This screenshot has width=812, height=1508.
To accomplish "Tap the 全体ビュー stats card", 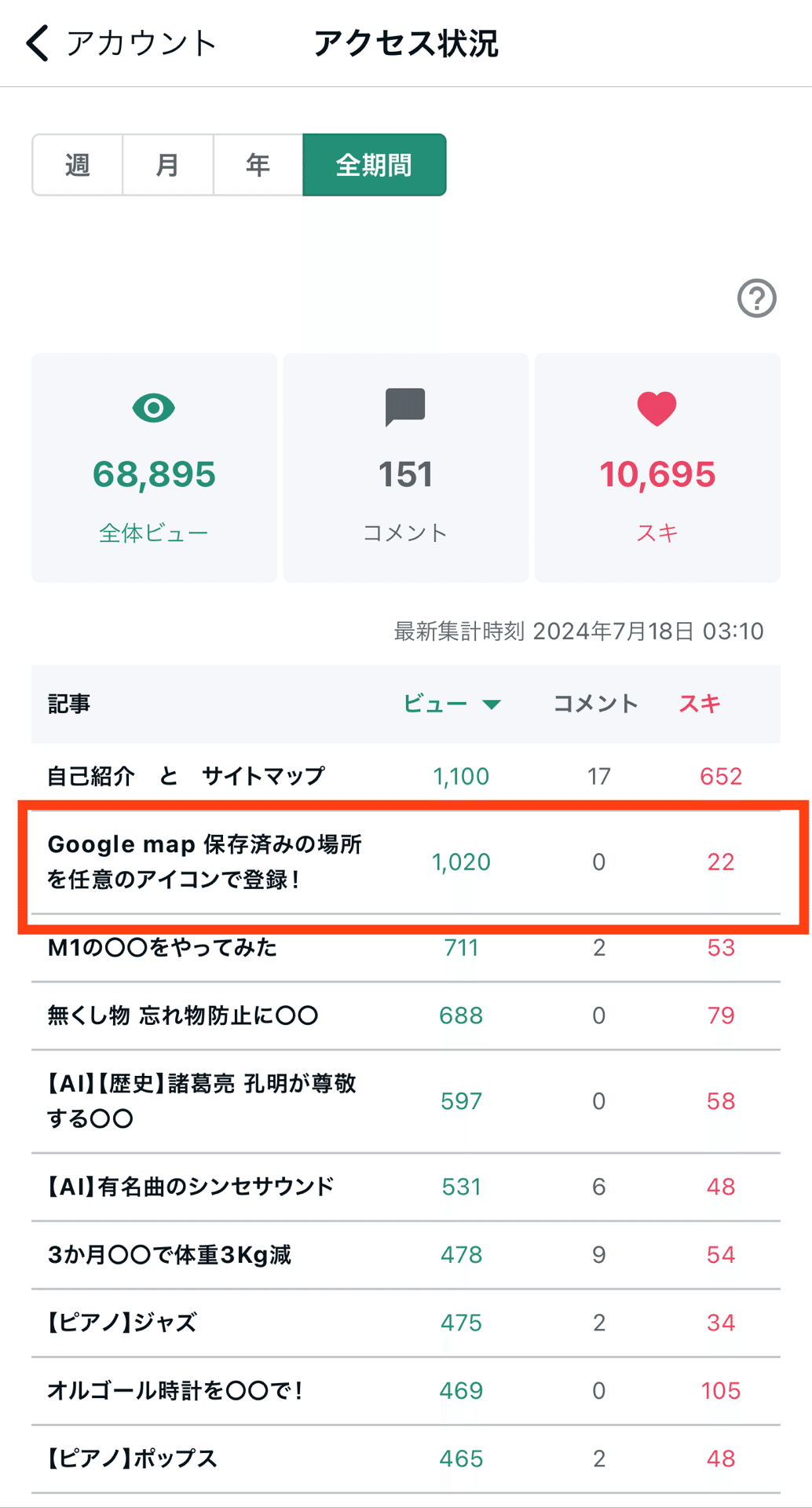I will click(x=154, y=467).
